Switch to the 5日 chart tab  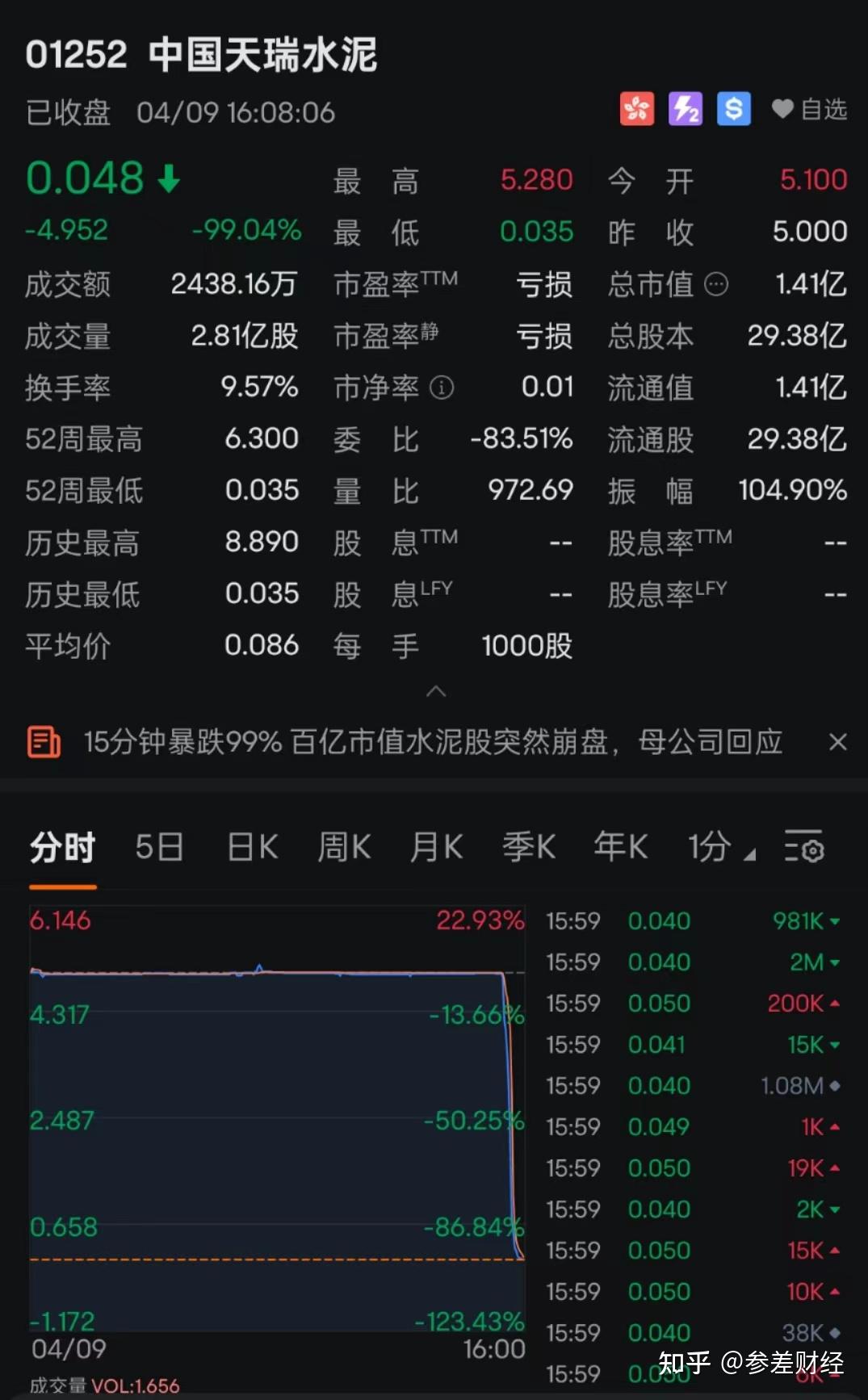[159, 847]
